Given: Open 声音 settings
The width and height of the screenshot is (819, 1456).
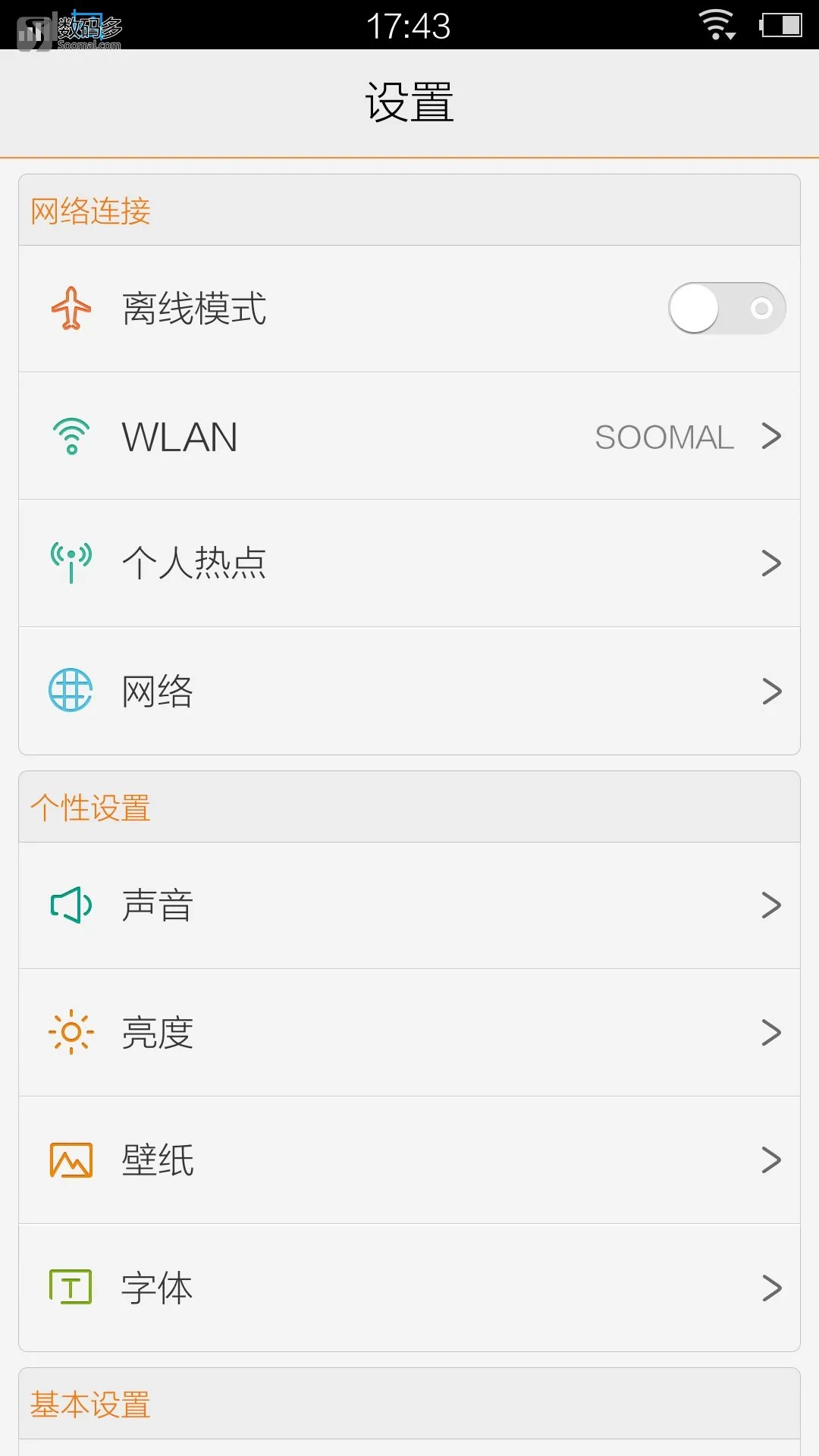Looking at the screenshot, I should (409, 905).
